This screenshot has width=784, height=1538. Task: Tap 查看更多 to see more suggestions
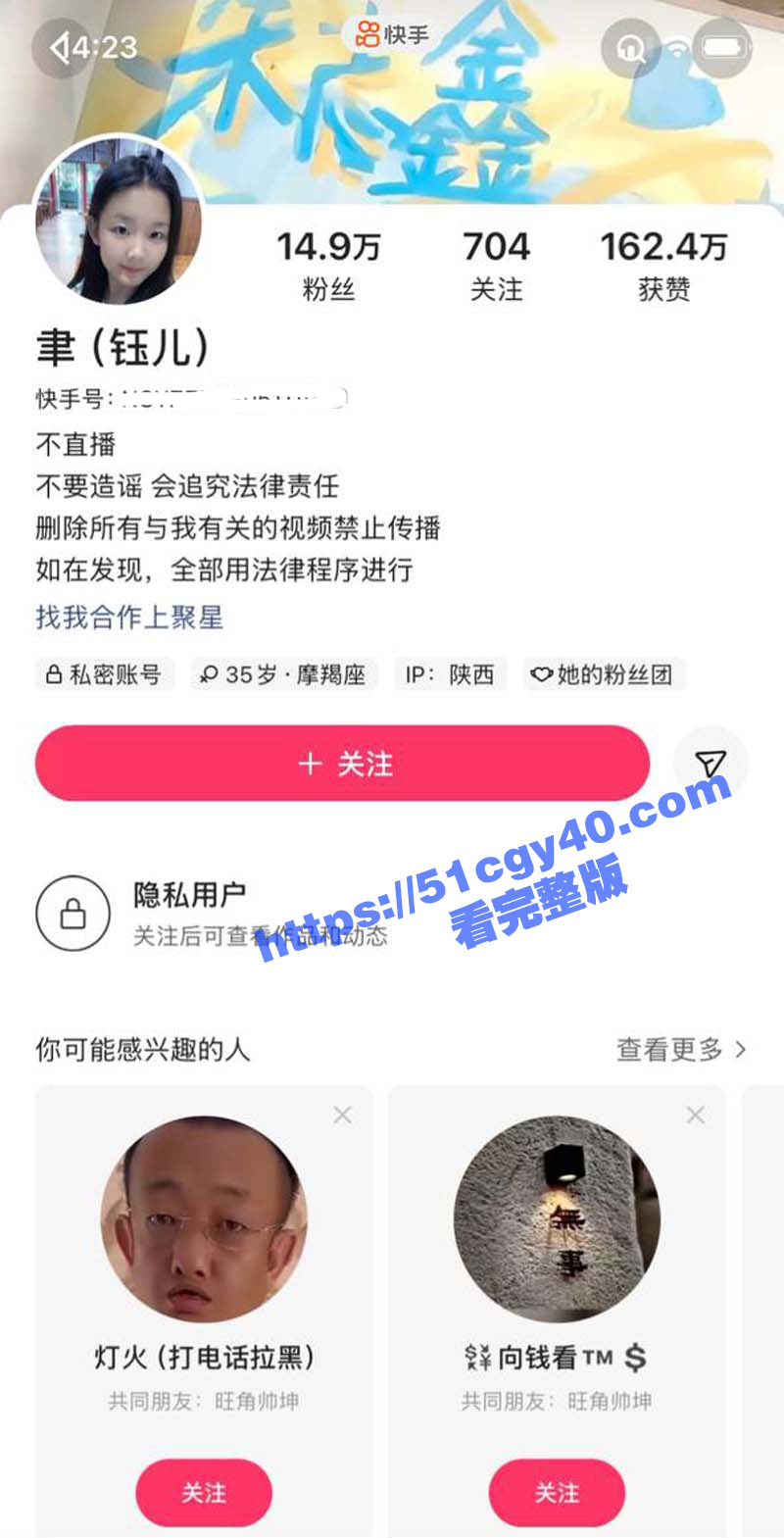(x=680, y=1050)
